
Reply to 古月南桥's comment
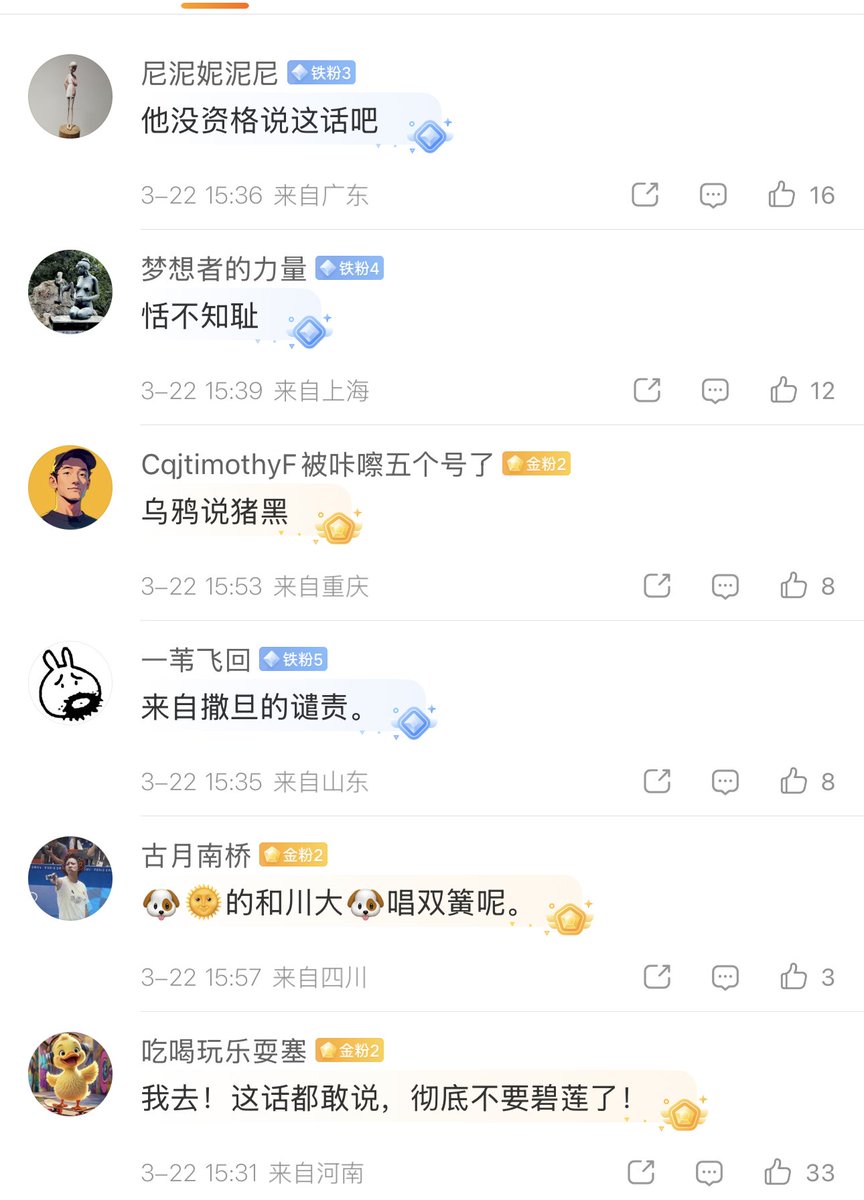(725, 977)
